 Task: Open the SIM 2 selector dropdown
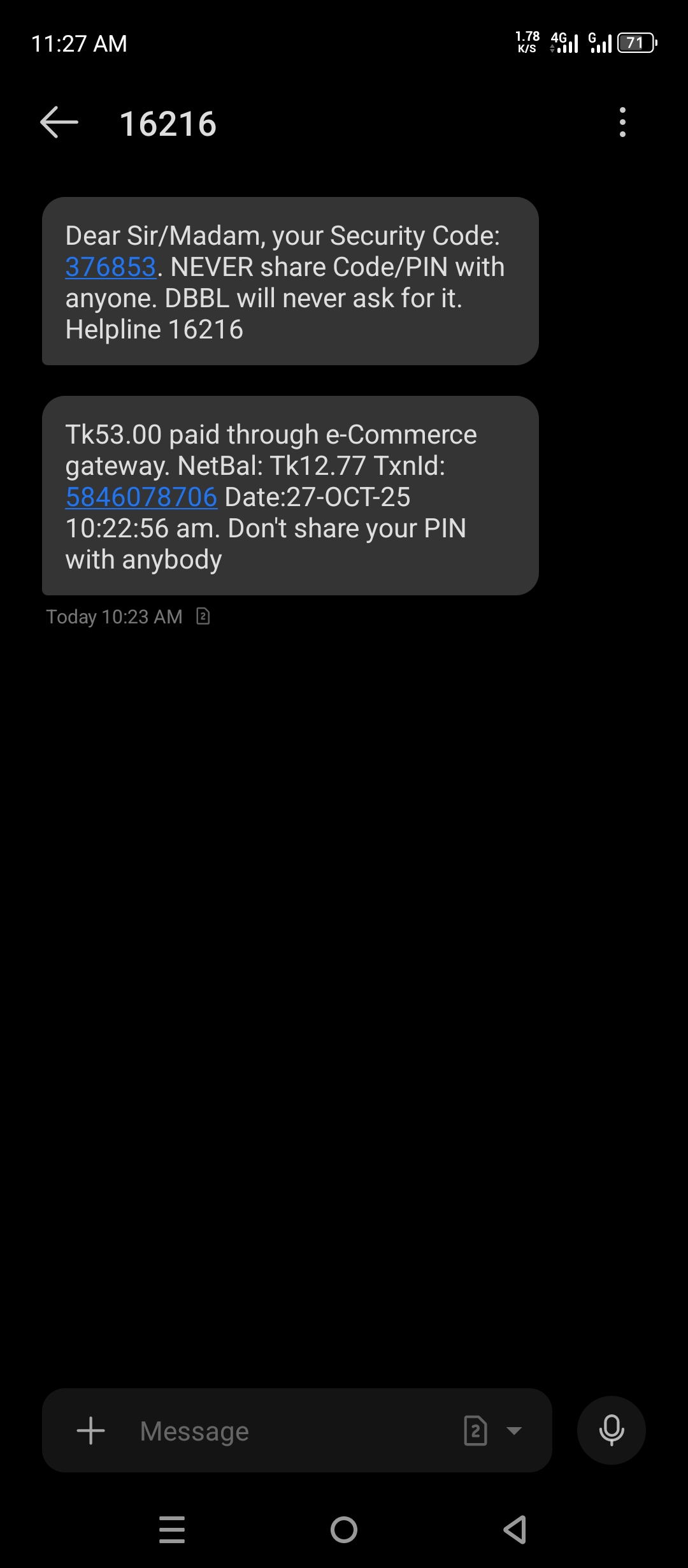click(x=492, y=1431)
